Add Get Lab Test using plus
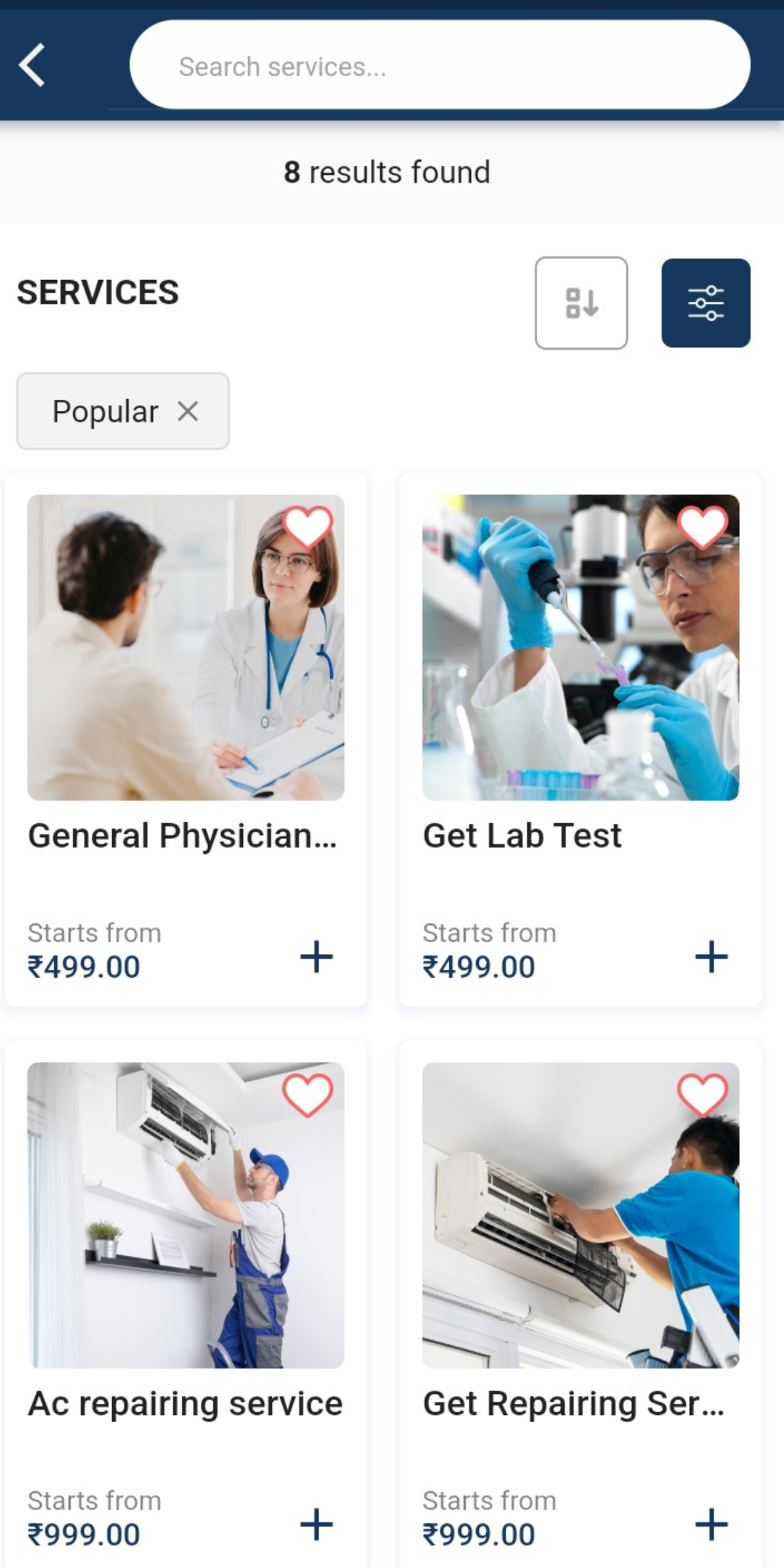 pyautogui.click(x=711, y=956)
